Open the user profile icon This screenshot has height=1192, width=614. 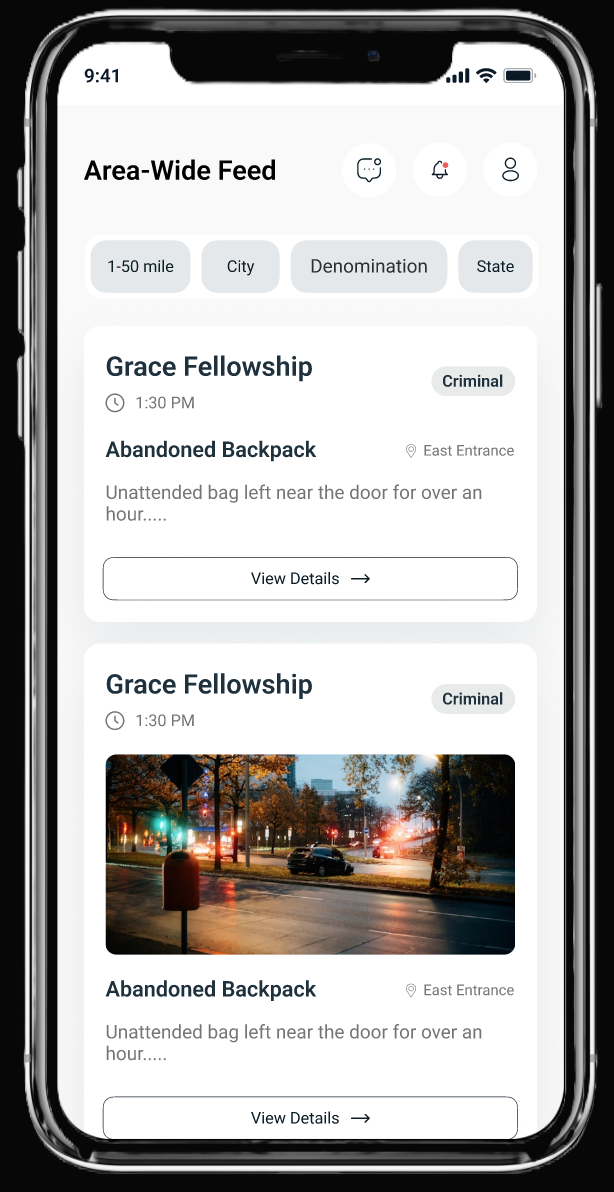pos(510,170)
